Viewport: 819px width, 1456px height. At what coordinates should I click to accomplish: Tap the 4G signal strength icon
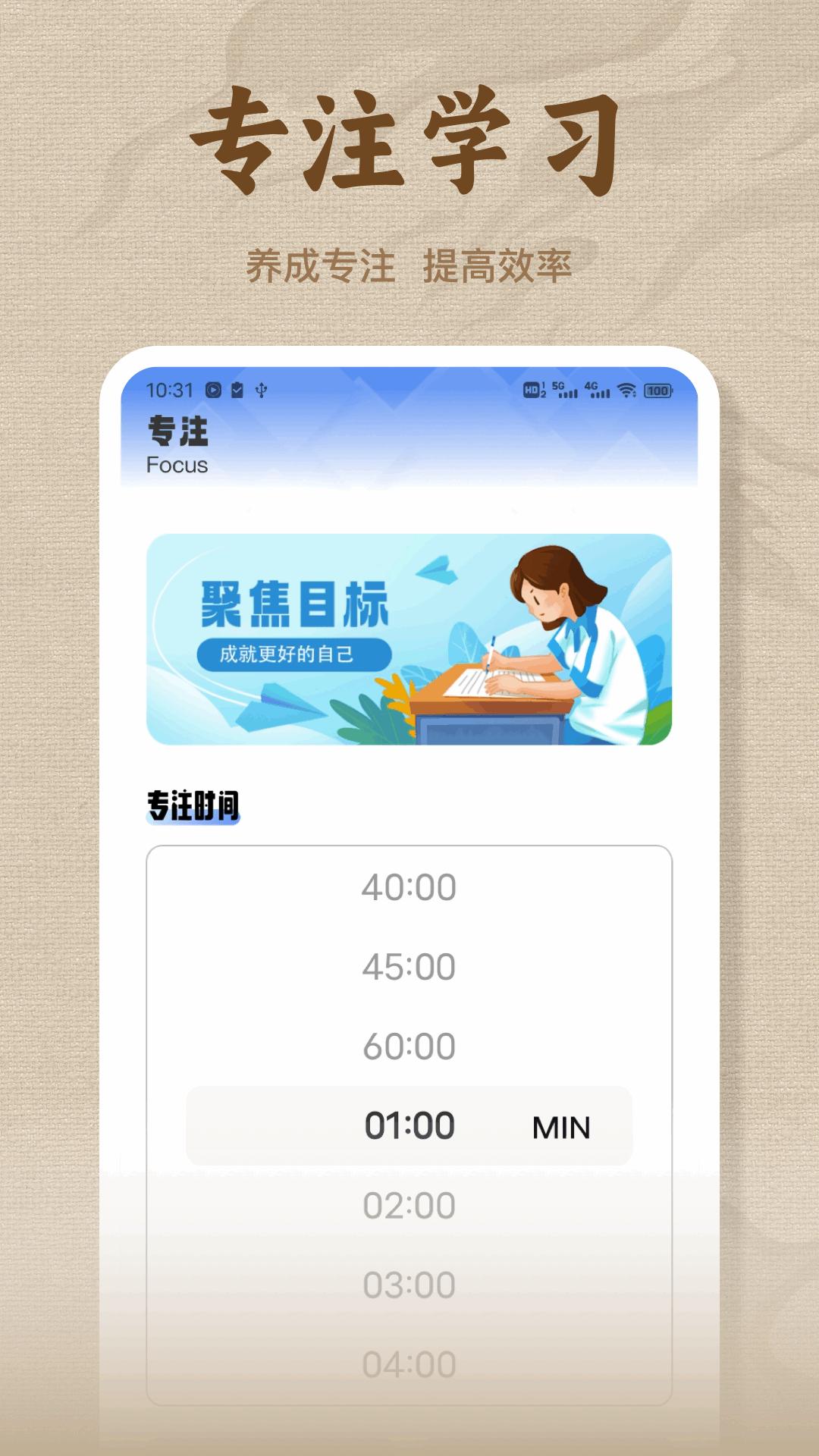point(598,388)
